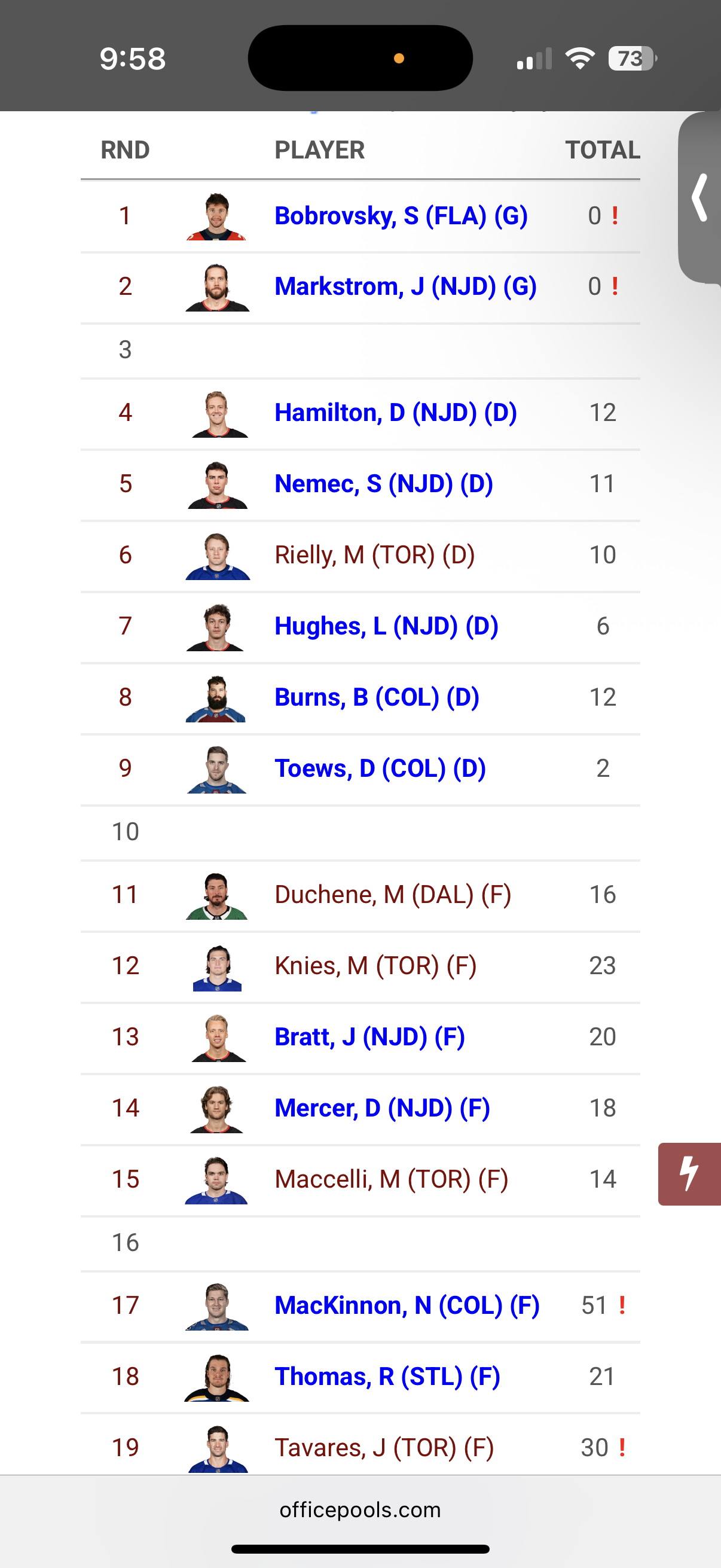This screenshot has width=721, height=1568.
Task: Select Duchene, M (DAL) player name
Action: pyautogui.click(x=392, y=895)
